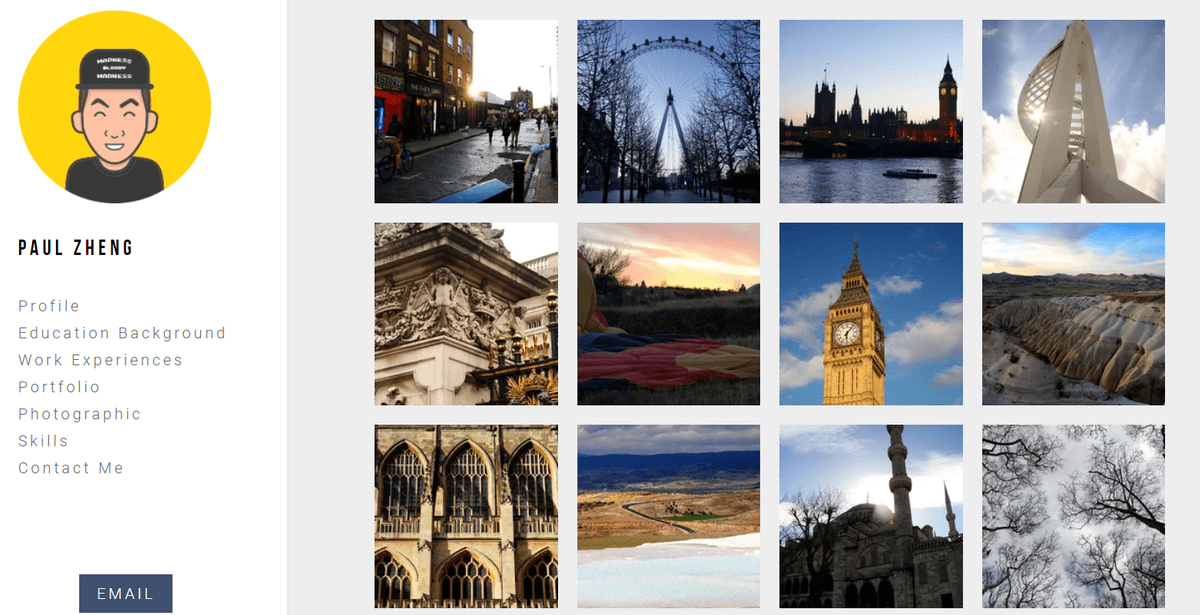Jump to Work Experiences
The height and width of the screenshot is (615, 1200).
(x=100, y=360)
